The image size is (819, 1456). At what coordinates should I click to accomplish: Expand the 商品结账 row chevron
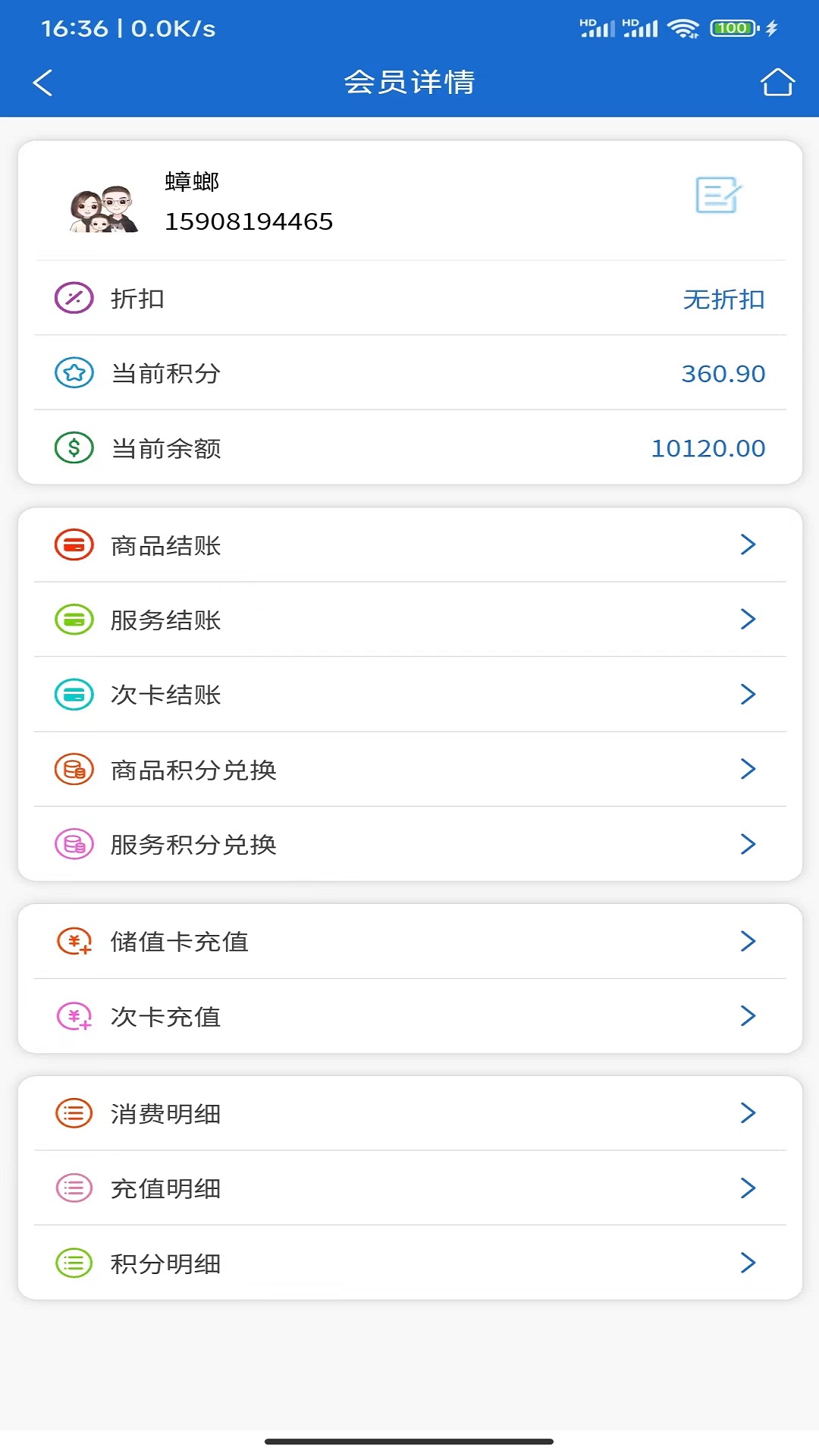[x=749, y=544]
